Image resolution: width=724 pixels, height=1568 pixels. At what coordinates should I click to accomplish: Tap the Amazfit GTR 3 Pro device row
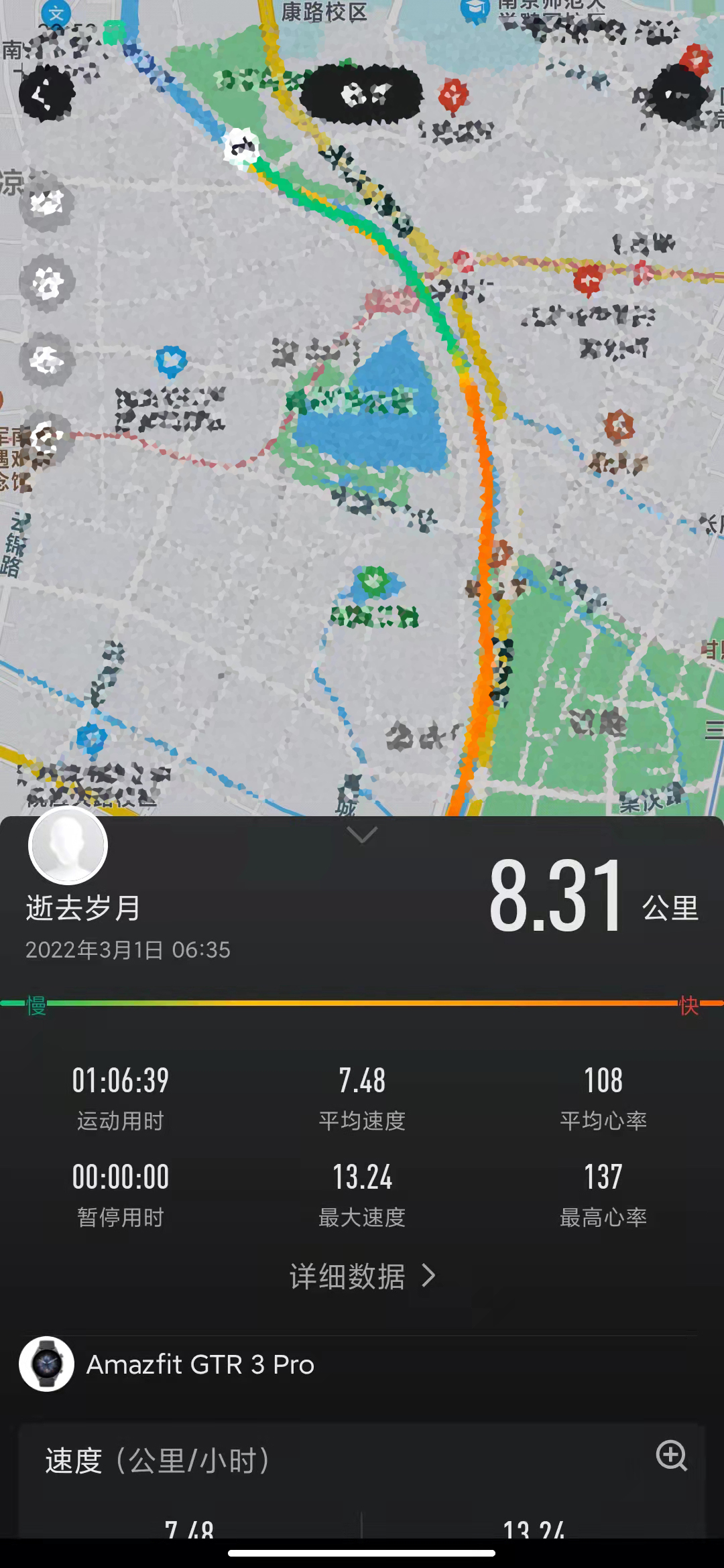[201, 1364]
